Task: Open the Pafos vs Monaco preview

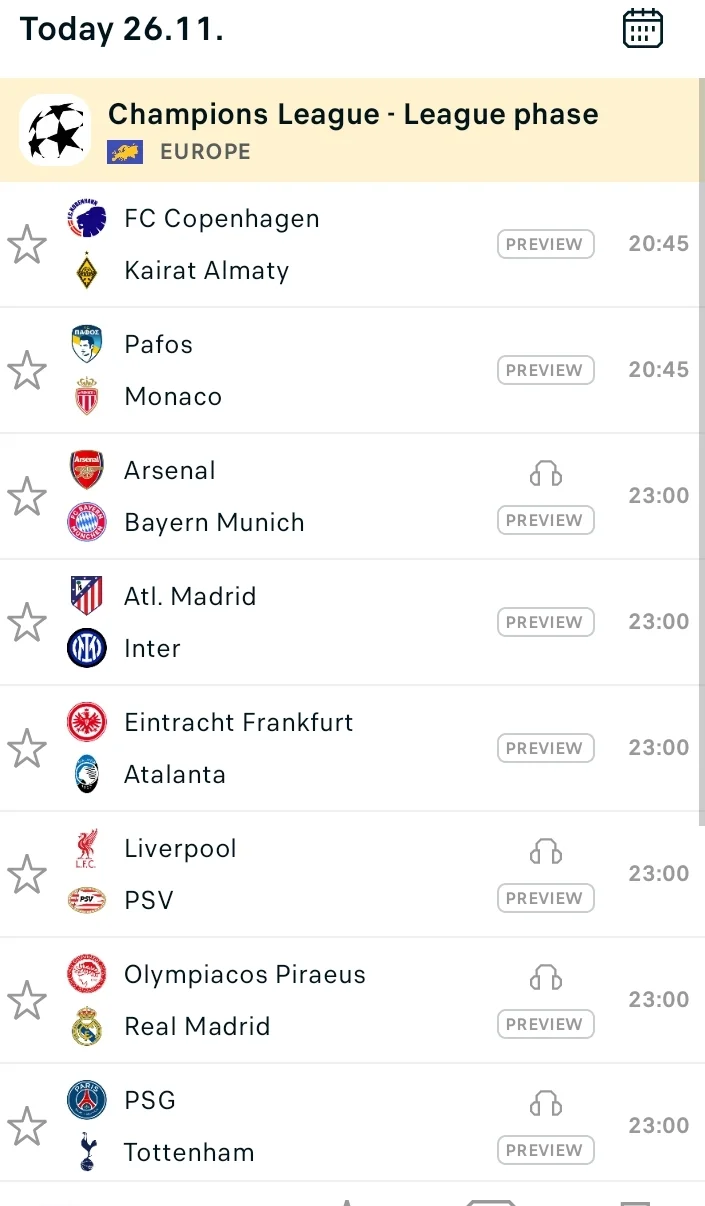Action: pyautogui.click(x=545, y=370)
